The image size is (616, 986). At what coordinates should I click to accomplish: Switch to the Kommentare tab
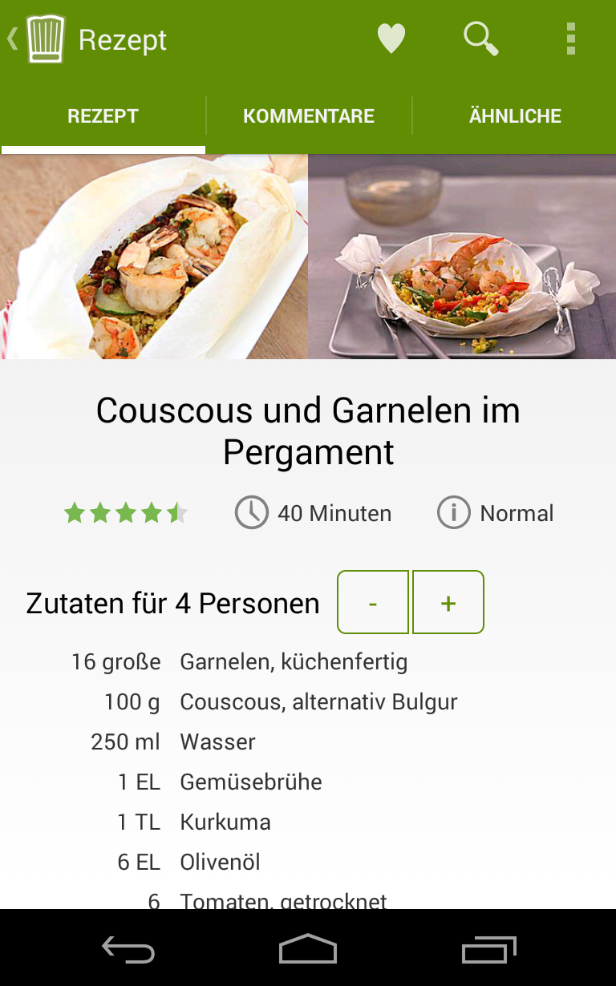click(x=308, y=117)
